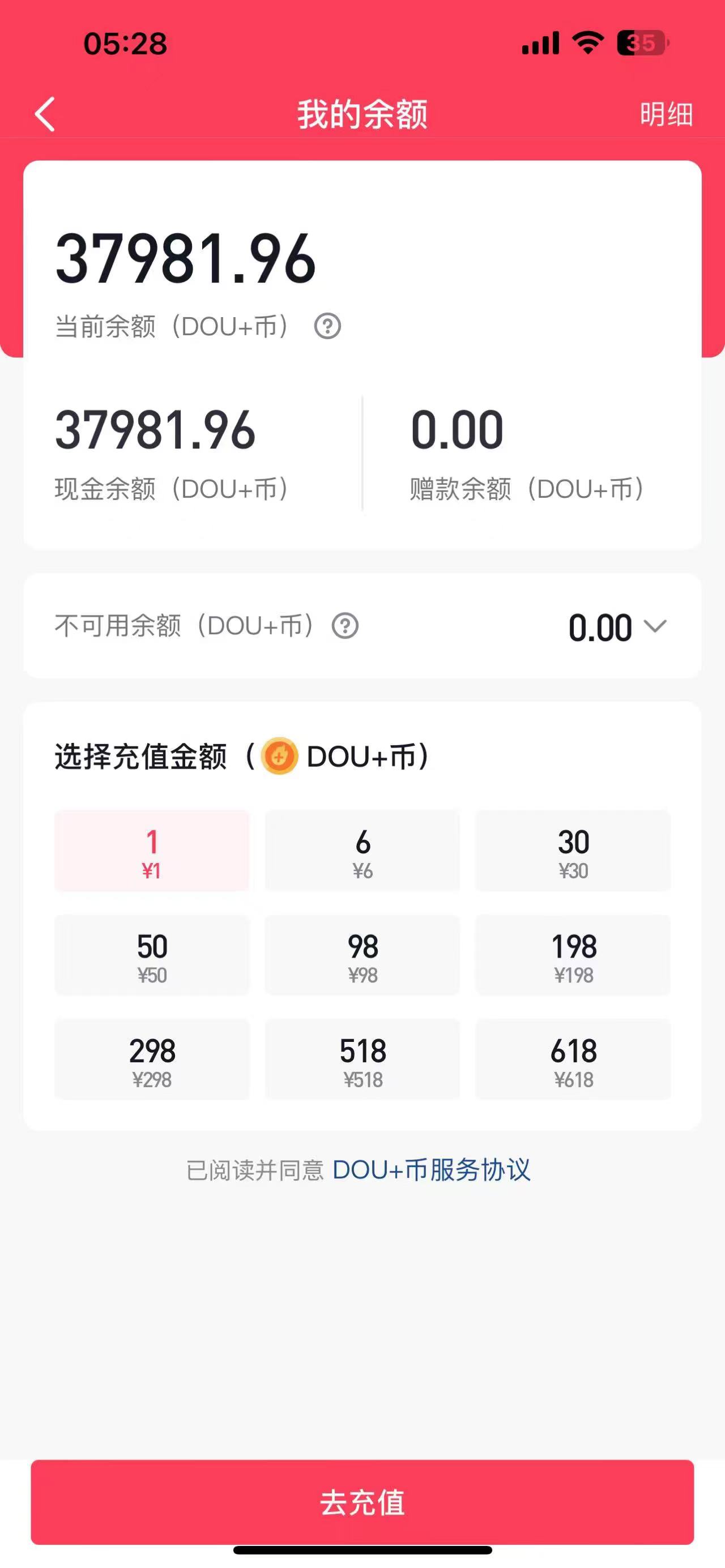Select the 298 DOU+币 recharge tile

pyautogui.click(x=152, y=1059)
